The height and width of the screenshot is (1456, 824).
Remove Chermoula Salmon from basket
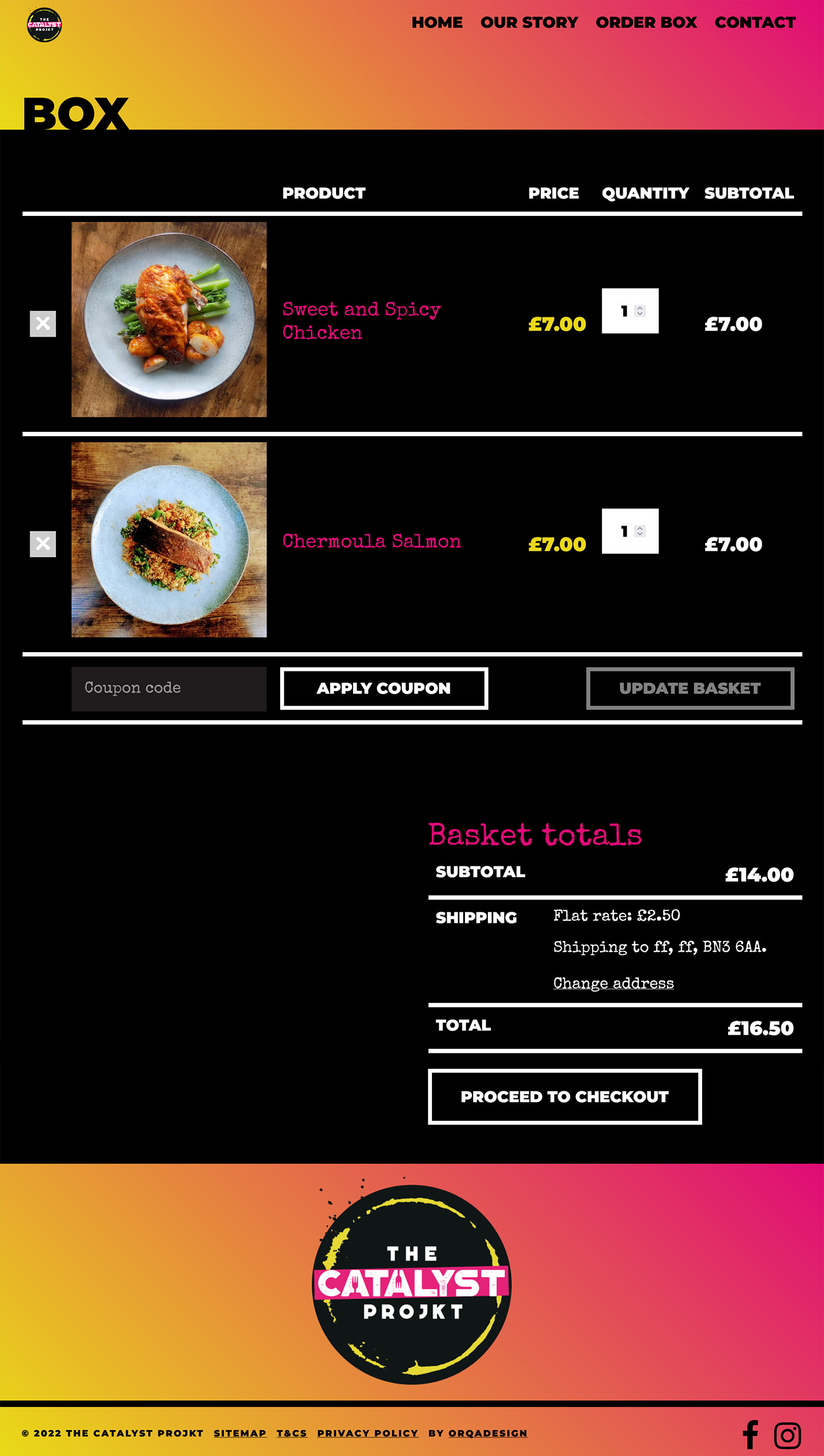pyautogui.click(x=43, y=544)
